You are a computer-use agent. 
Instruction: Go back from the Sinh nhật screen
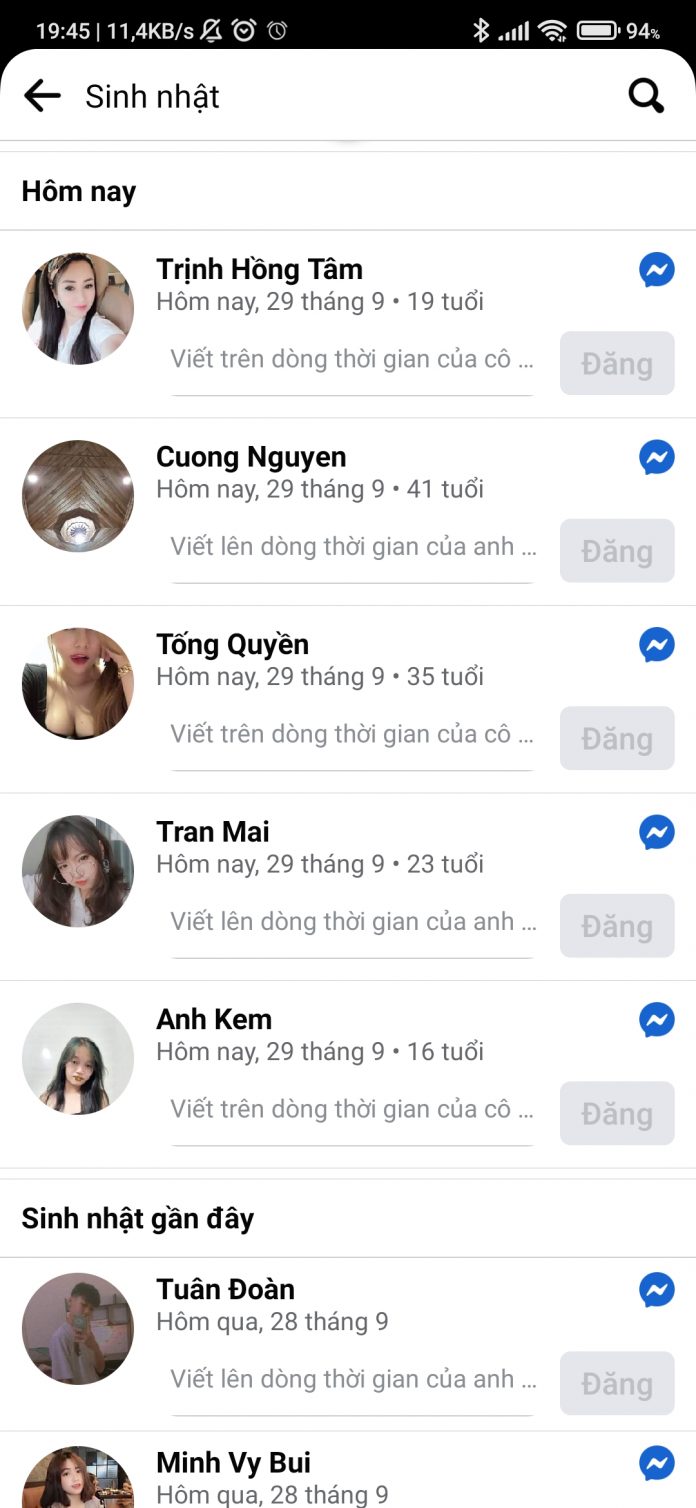click(42, 96)
